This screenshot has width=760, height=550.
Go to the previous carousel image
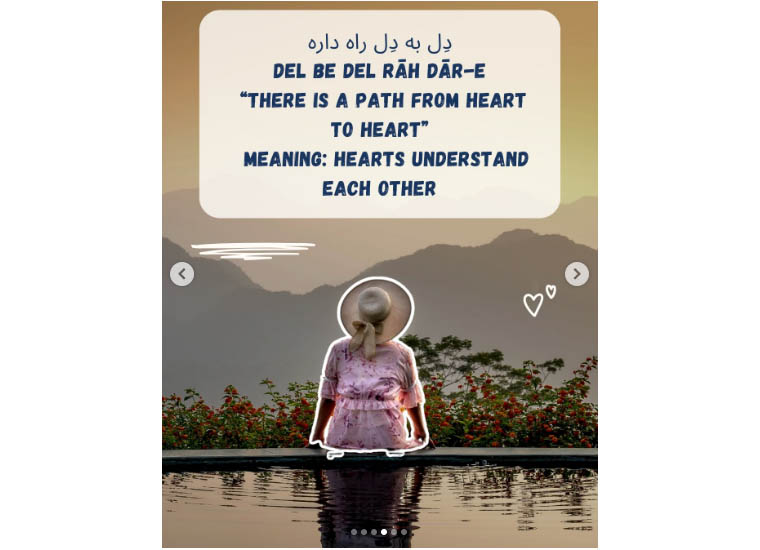[182, 274]
